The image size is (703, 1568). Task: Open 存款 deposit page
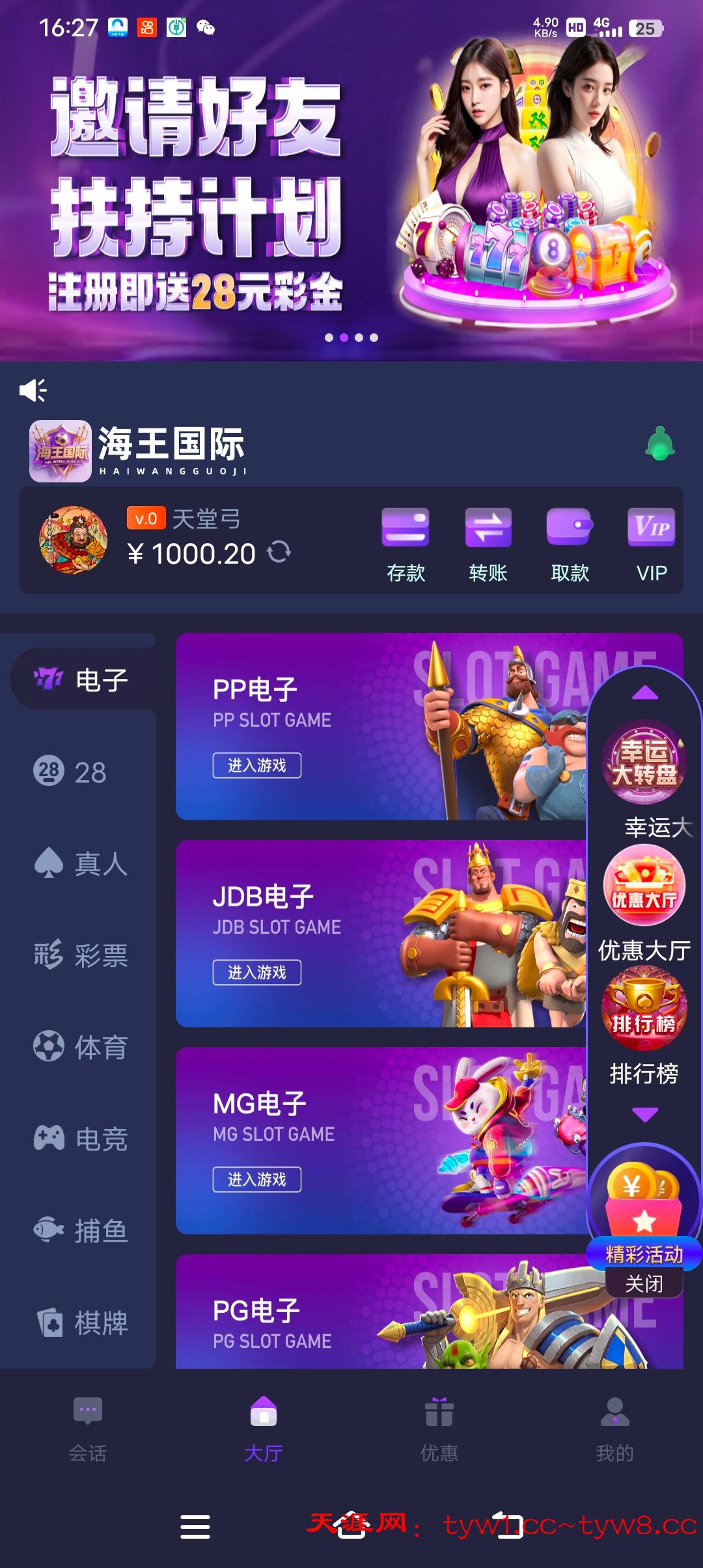(406, 544)
